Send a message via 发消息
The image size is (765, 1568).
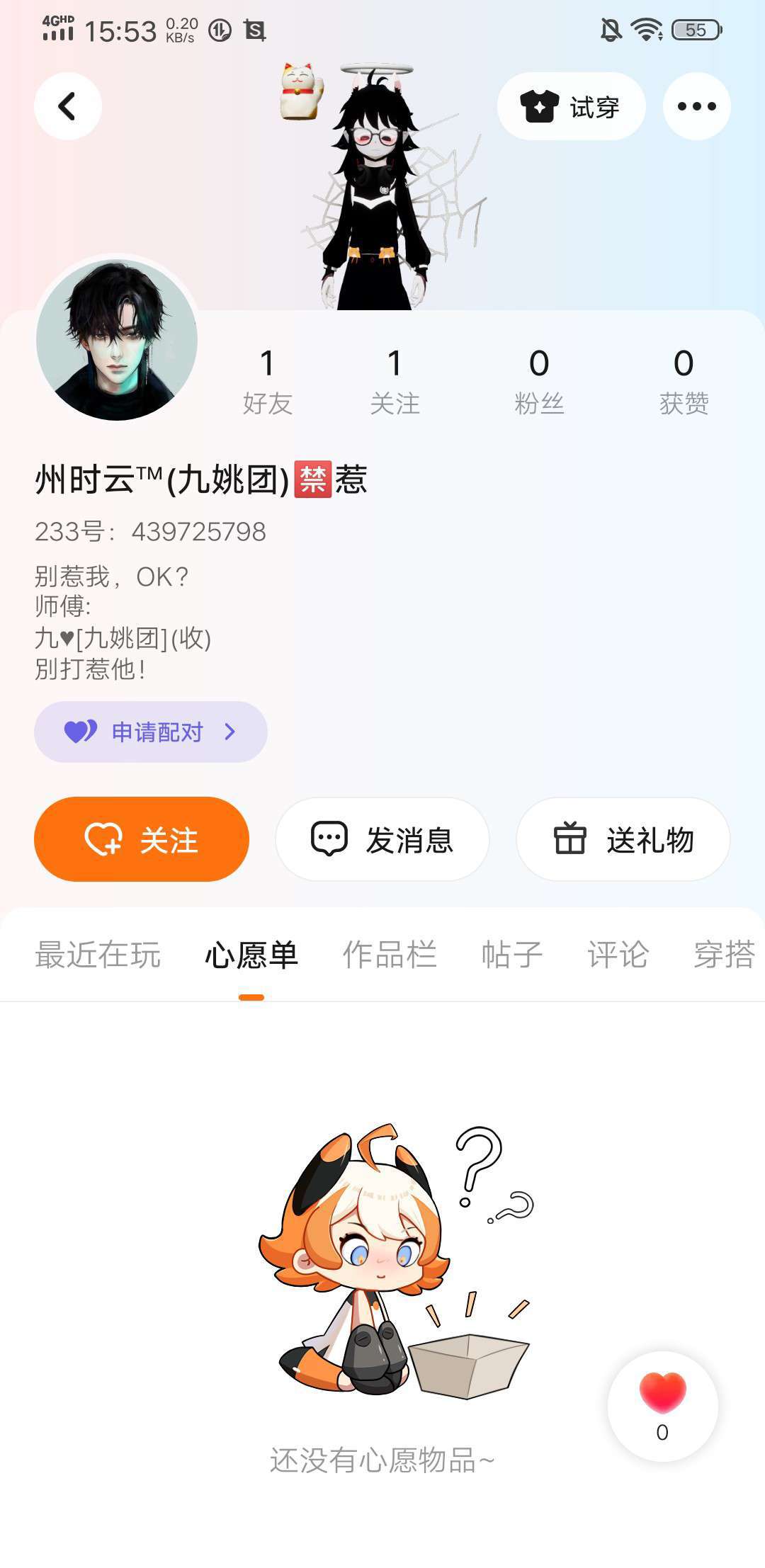(382, 839)
